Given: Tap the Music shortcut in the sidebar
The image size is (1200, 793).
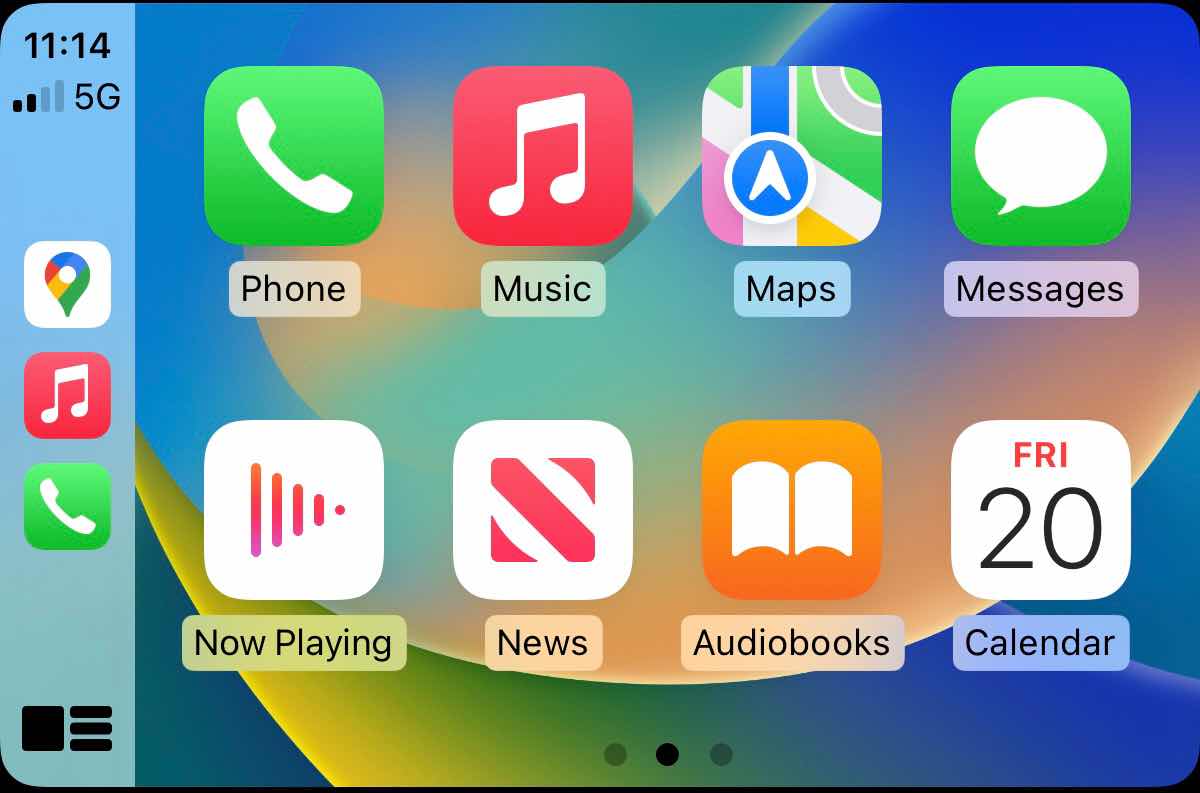Looking at the screenshot, I should [x=67, y=395].
